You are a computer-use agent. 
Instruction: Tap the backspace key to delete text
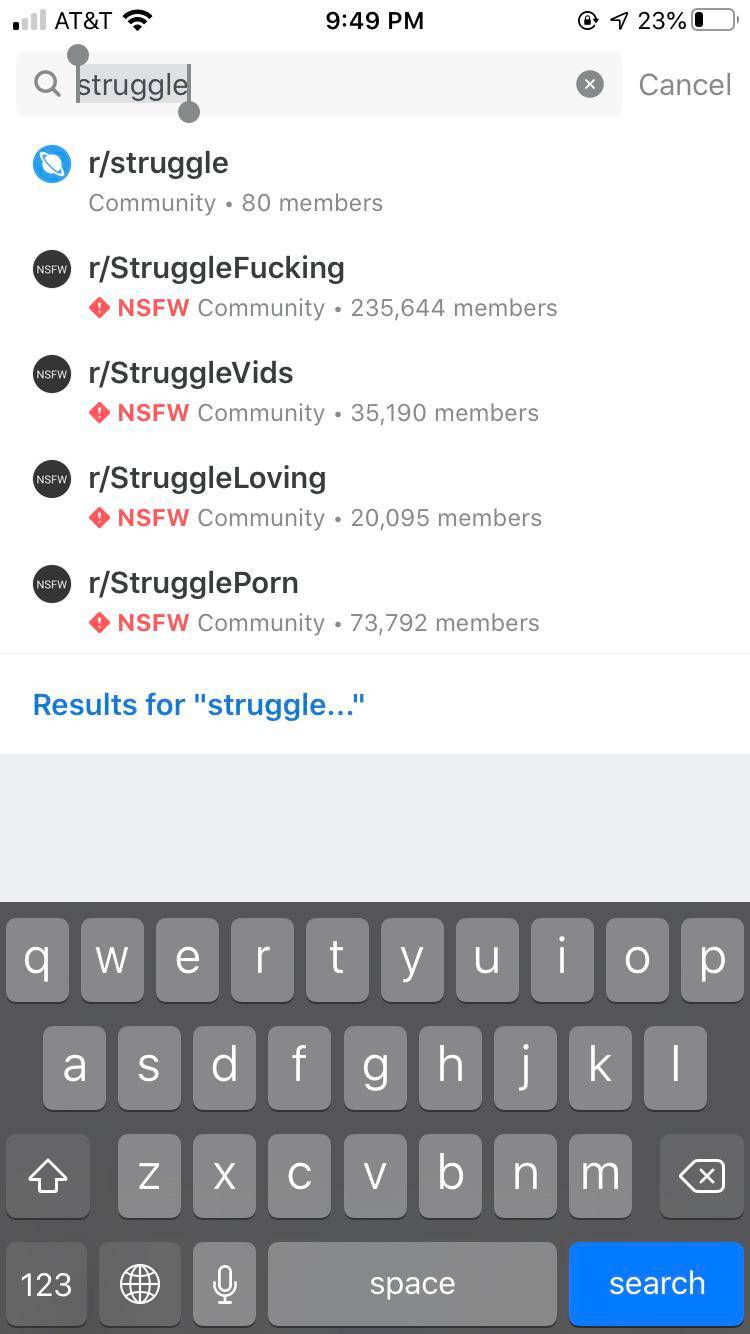[x=702, y=1176]
